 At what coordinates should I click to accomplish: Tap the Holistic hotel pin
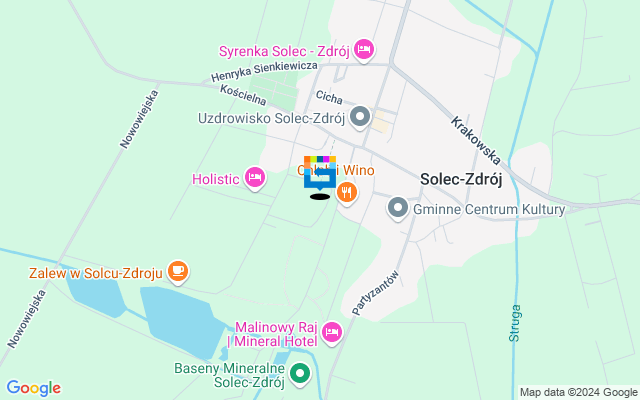255,179
